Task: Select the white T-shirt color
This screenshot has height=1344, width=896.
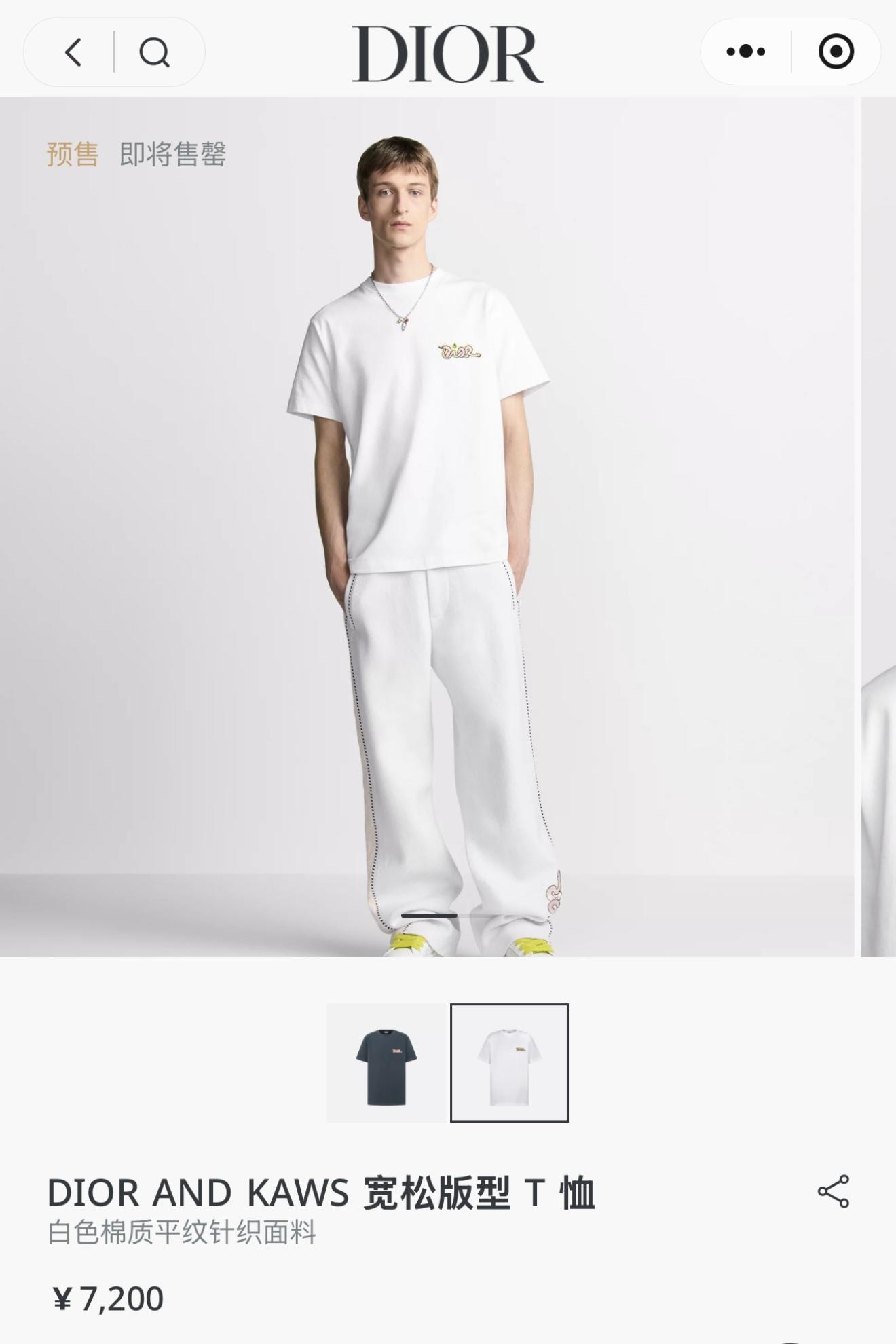Action: [509, 1062]
